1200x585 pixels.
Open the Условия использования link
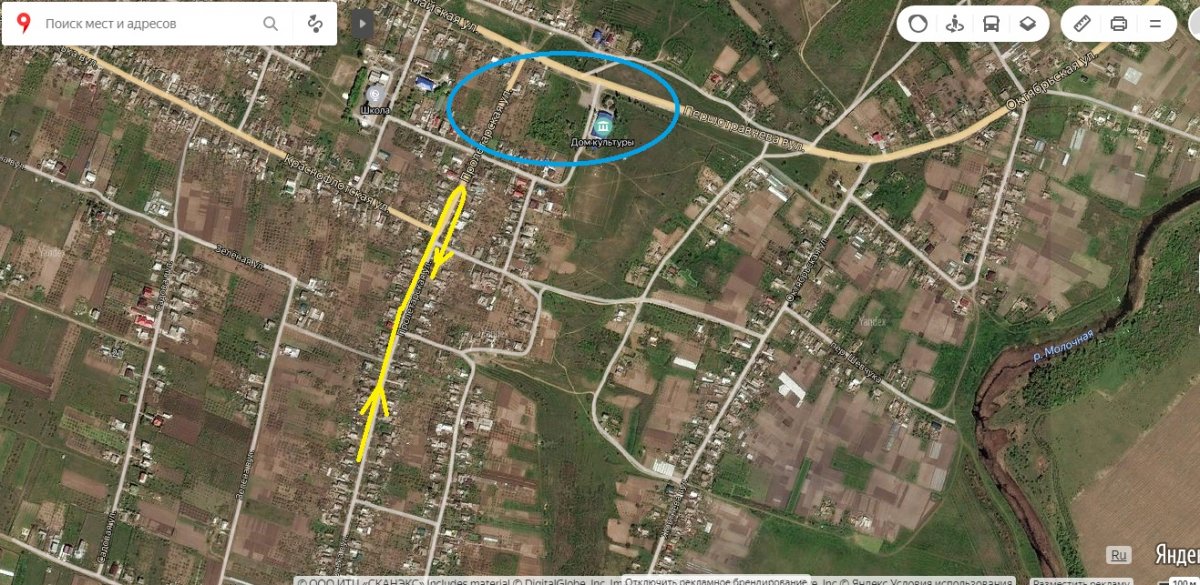point(970,580)
